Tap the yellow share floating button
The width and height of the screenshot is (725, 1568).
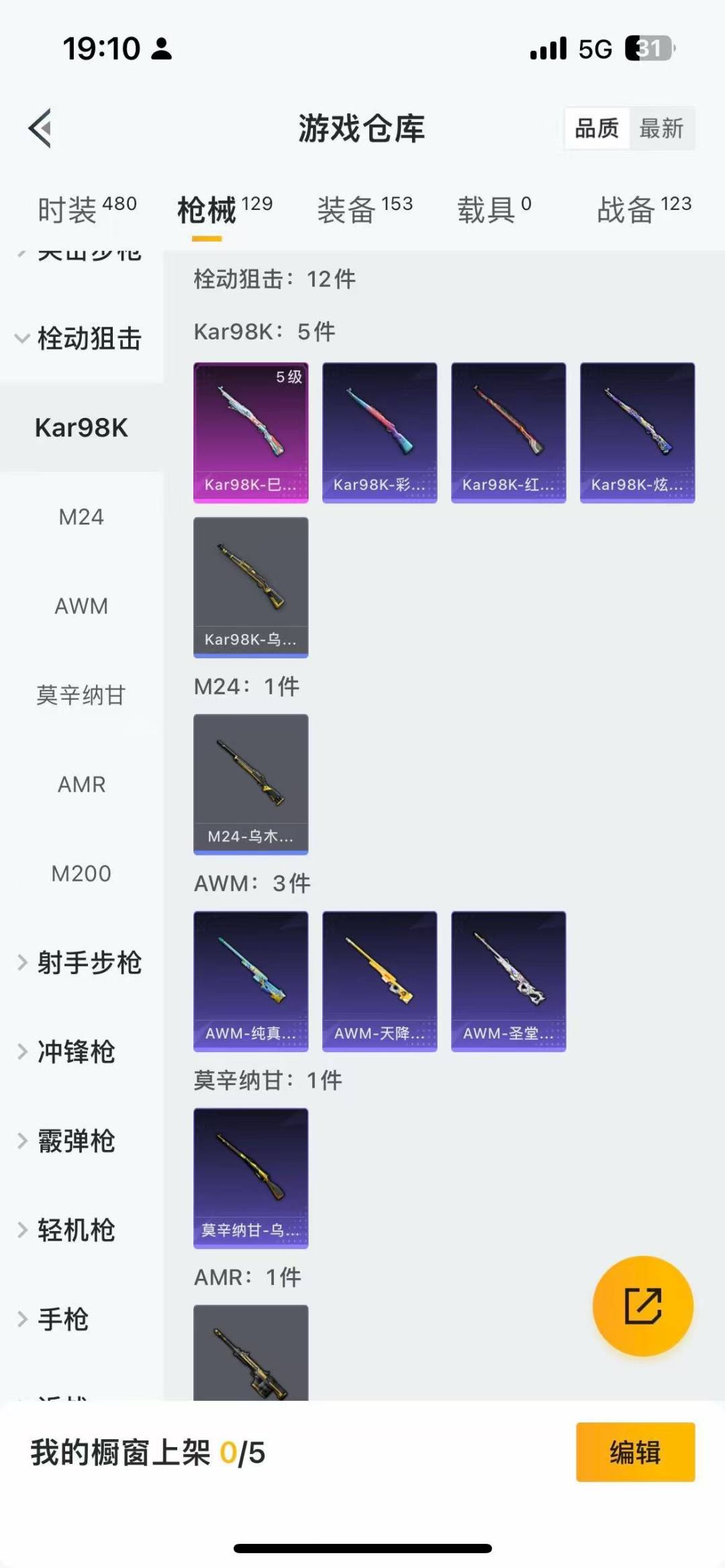642,1306
